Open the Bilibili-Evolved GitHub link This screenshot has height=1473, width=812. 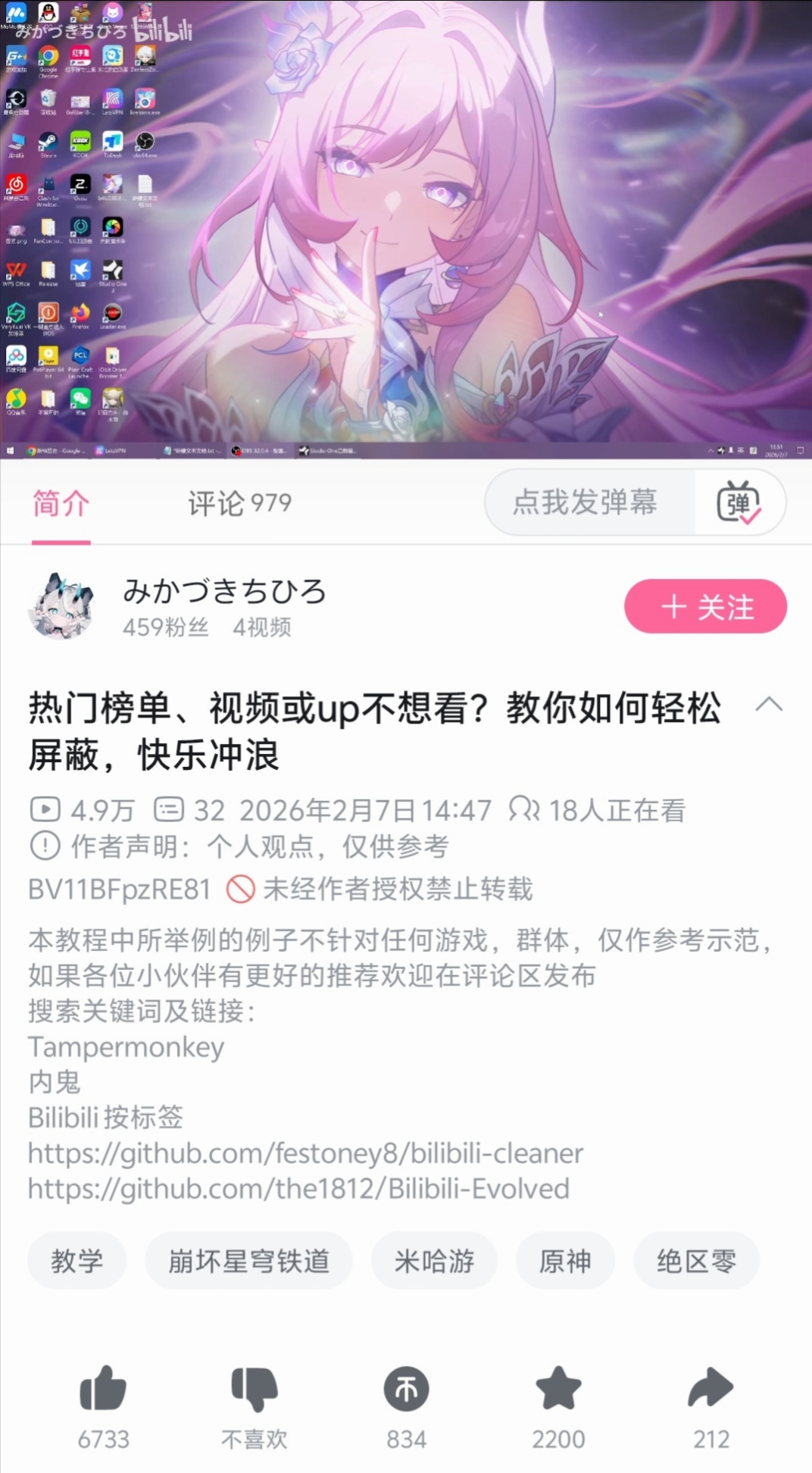click(x=298, y=1189)
